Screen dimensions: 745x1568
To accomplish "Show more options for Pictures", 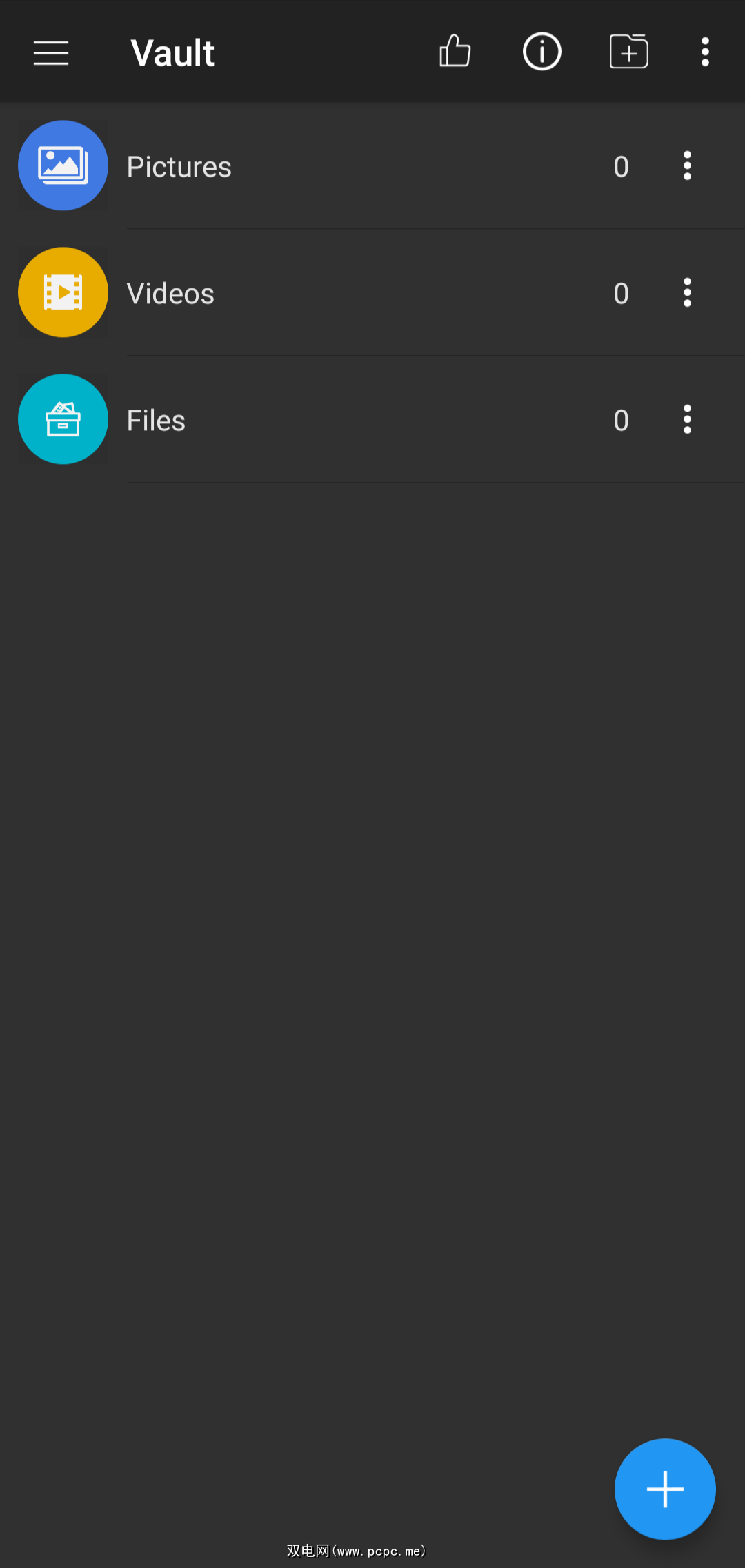I will coord(687,166).
